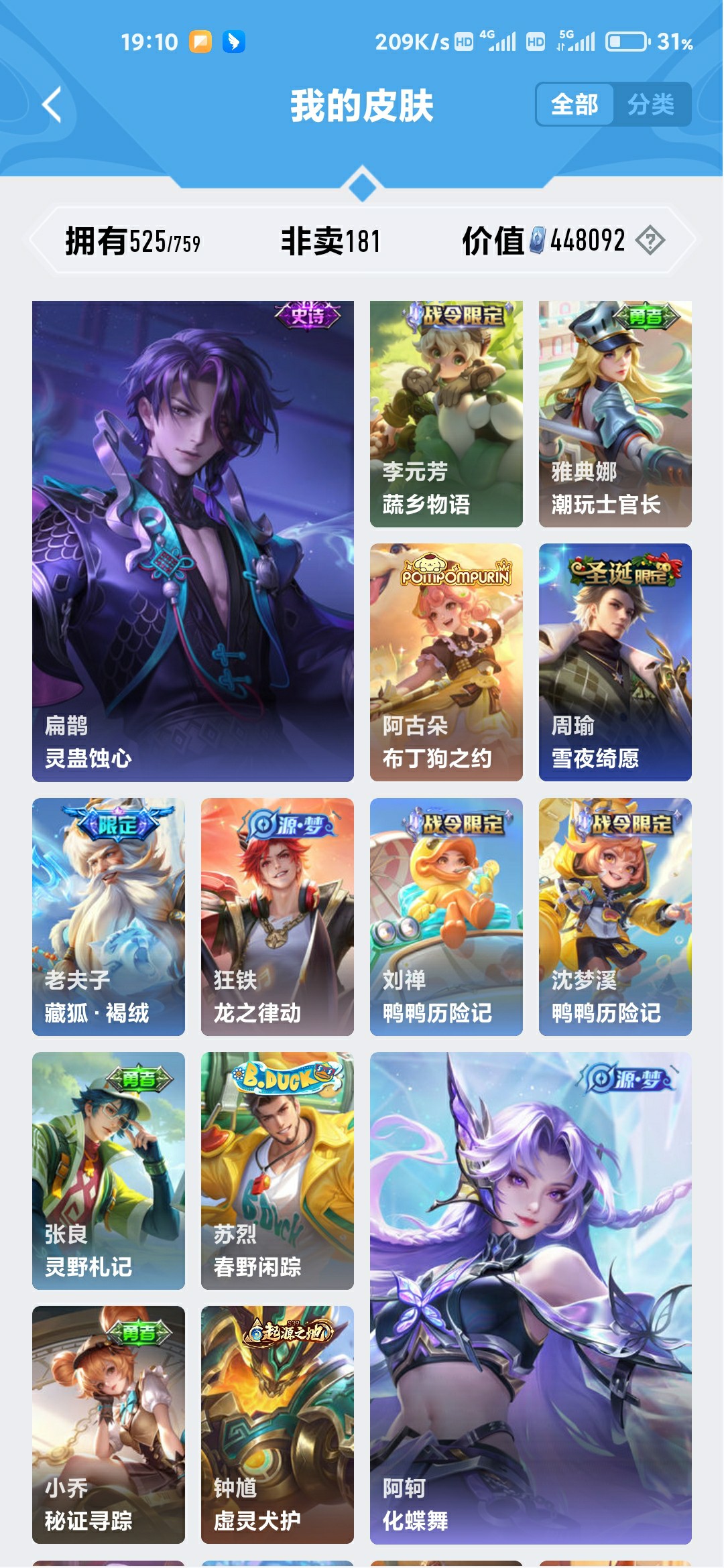Screen dimensions: 724x1568
Task: Switch to the 全部 tab
Action: tap(575, 105)
